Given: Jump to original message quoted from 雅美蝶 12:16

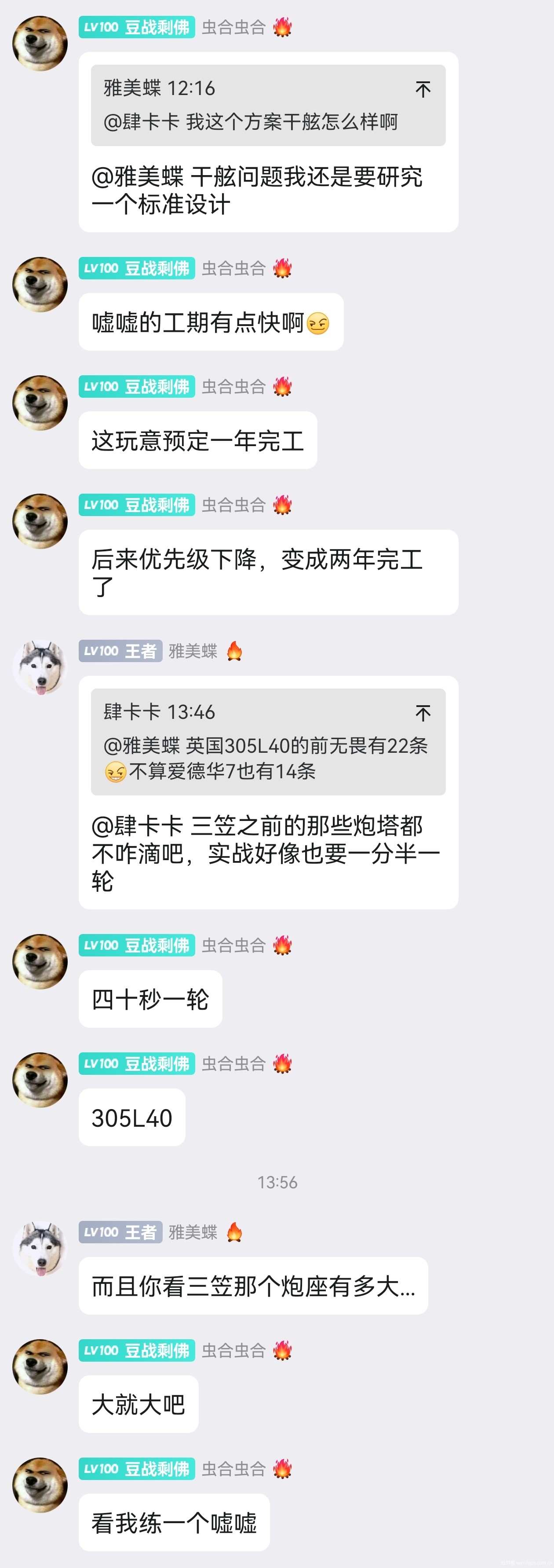Looking at the screenshot, I should 423,89.
